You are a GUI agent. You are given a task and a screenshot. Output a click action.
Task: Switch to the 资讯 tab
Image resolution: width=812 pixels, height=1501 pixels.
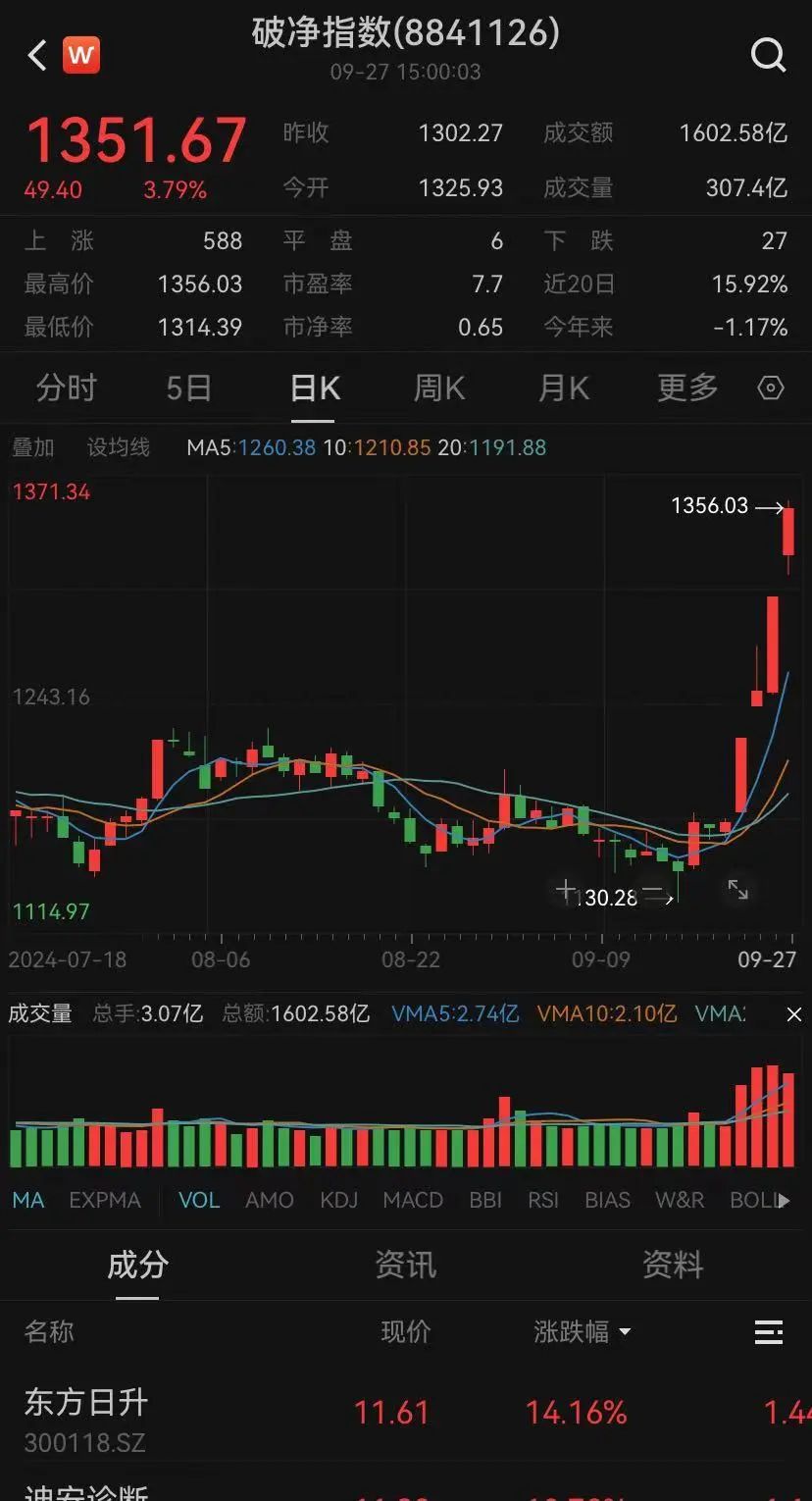[x=405, y=1266]
